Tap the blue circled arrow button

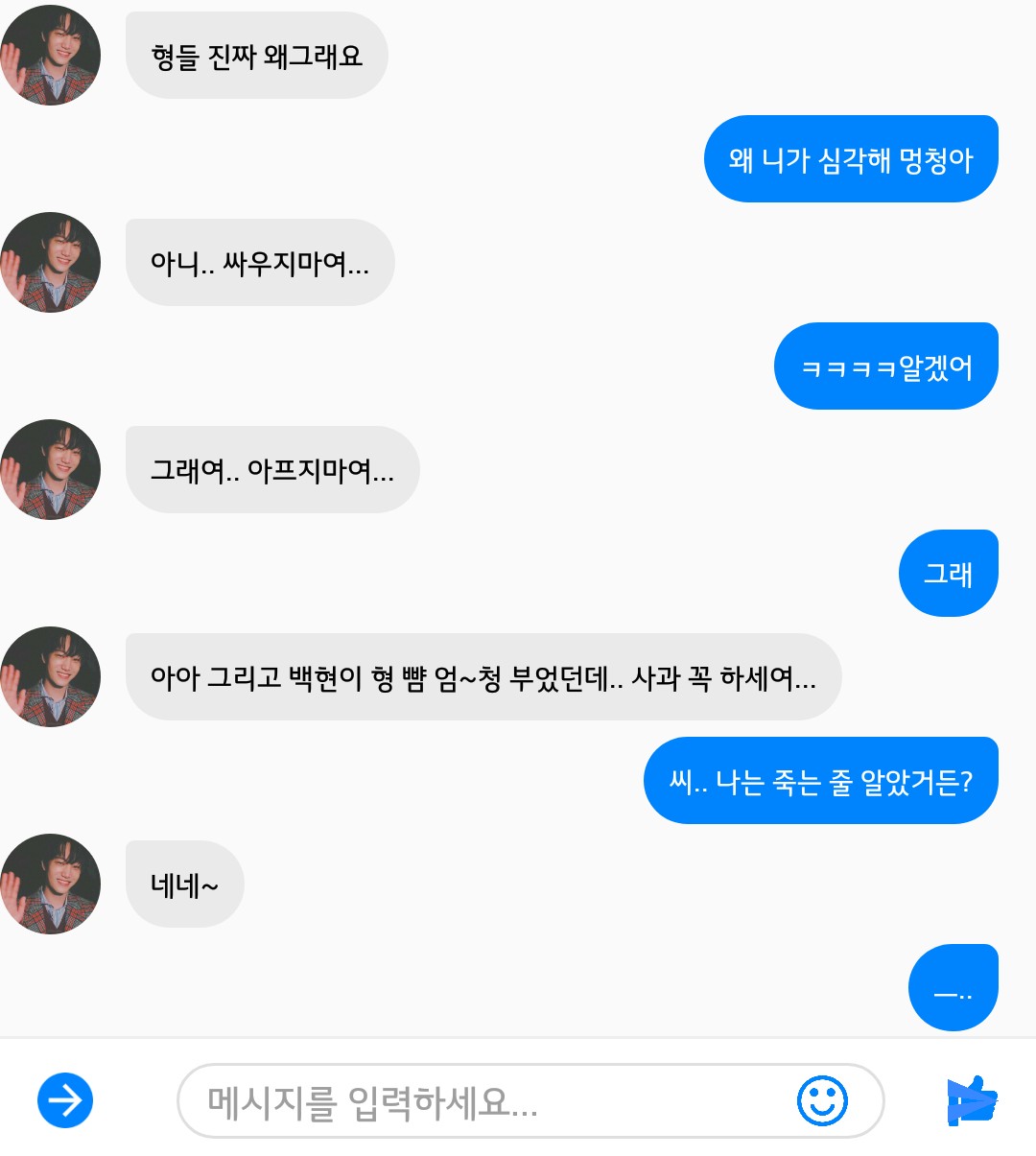click(x=65, y=1100)
